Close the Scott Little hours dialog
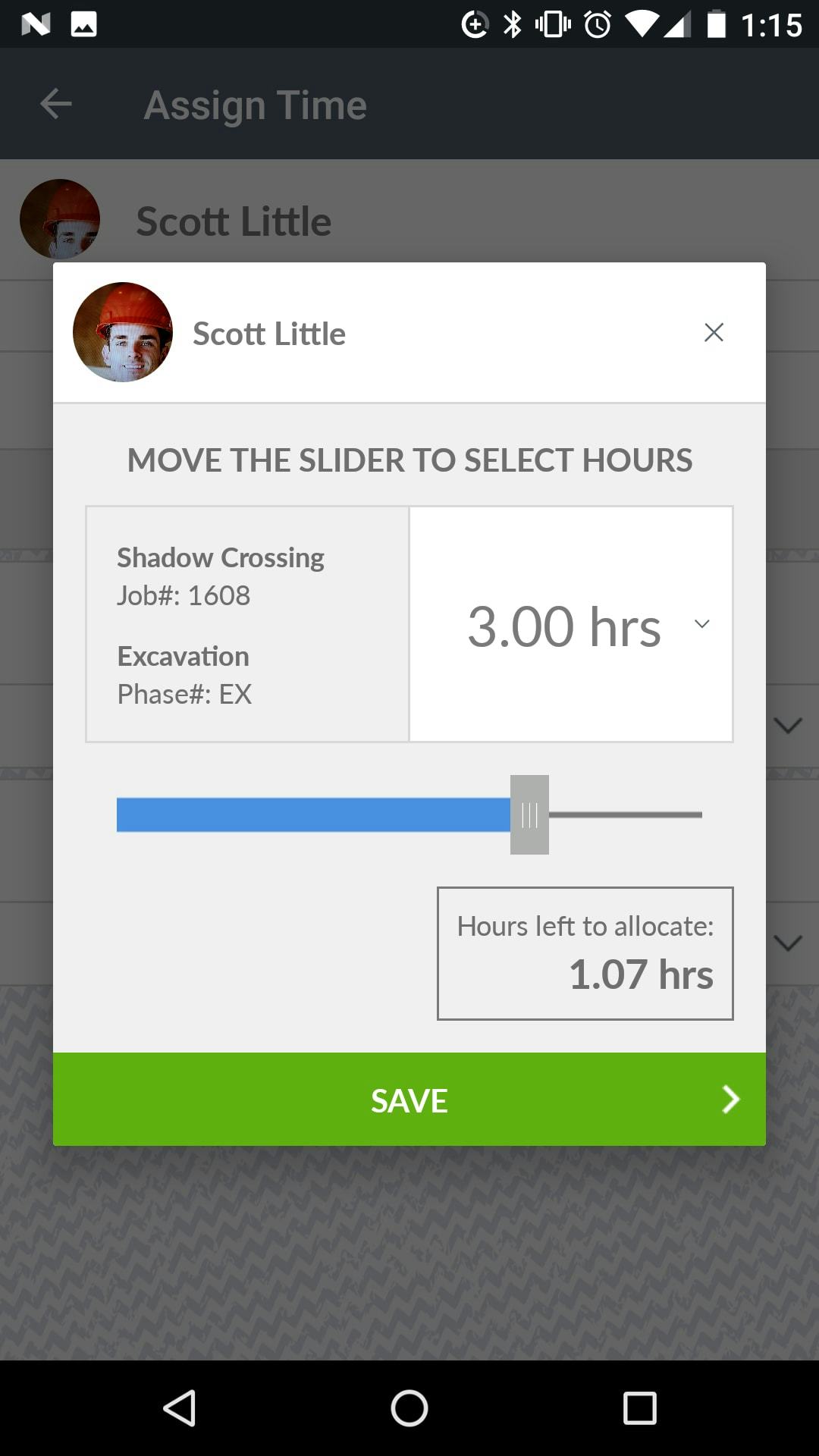This screenshot has height=1456, width=819. tap(714, 332)
